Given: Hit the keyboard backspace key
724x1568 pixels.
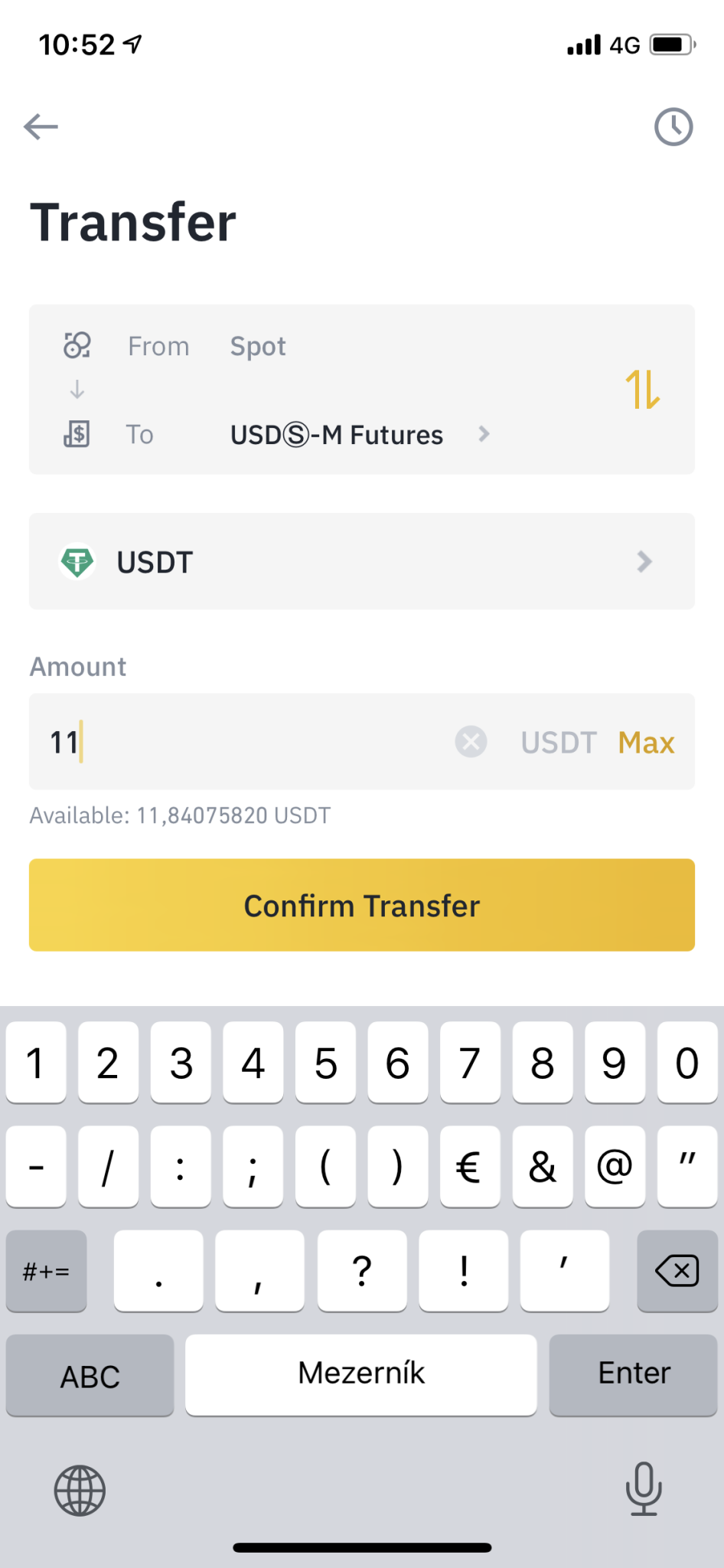Looking at the screenshot, I should (677, 1271).
